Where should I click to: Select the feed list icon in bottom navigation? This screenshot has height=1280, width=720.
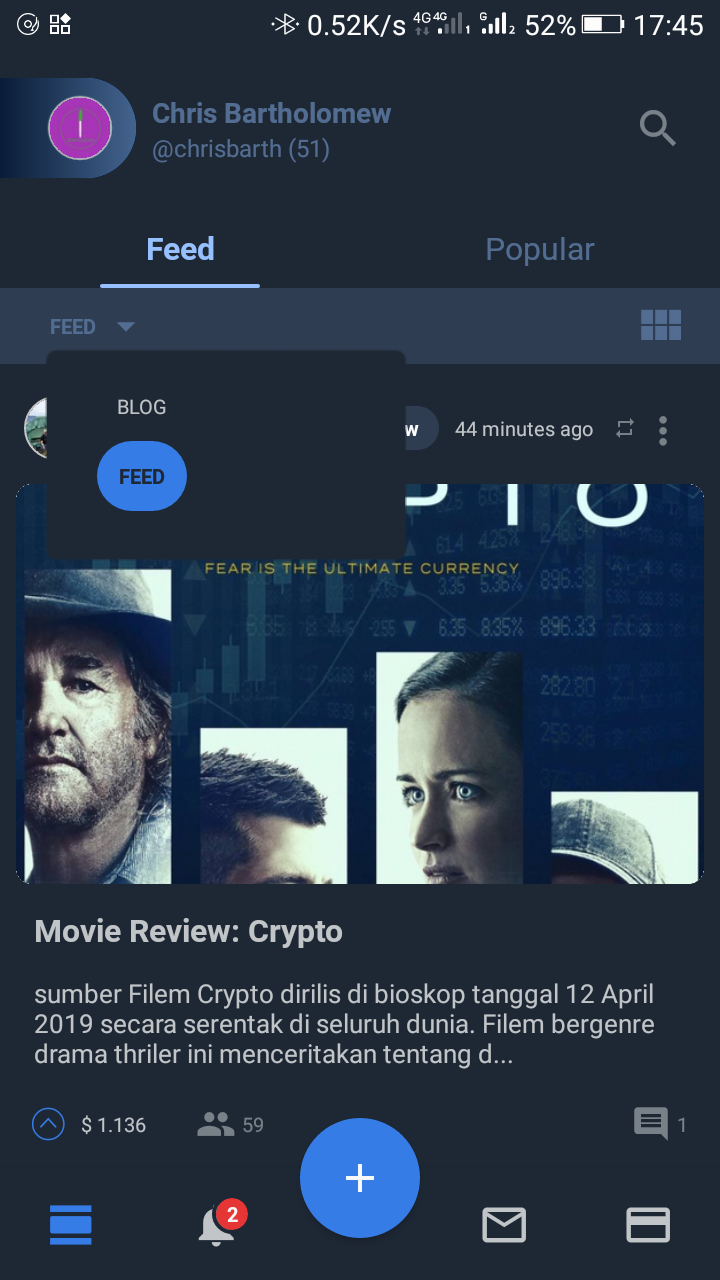tap(70, 1224)
